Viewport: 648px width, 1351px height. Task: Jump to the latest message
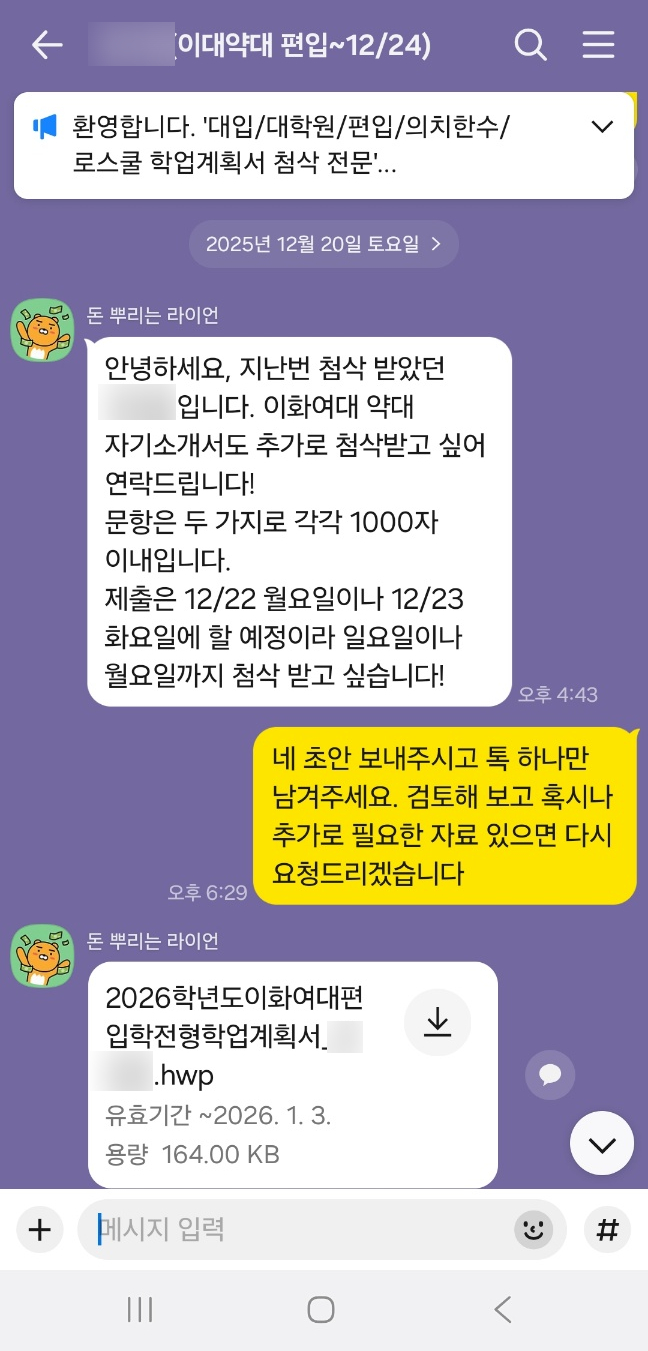point(601,1143)
